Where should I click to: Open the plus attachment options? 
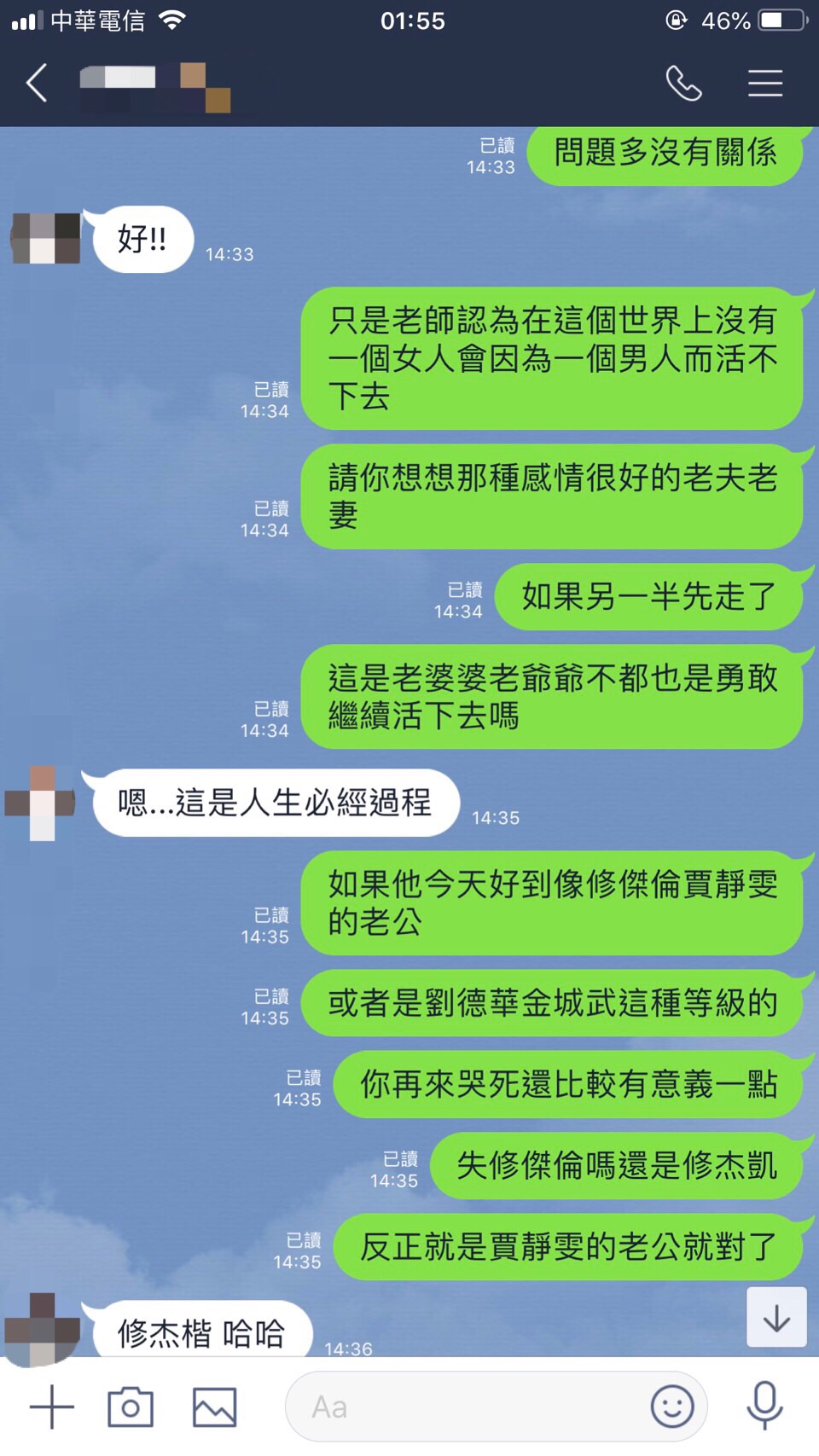51,1407
